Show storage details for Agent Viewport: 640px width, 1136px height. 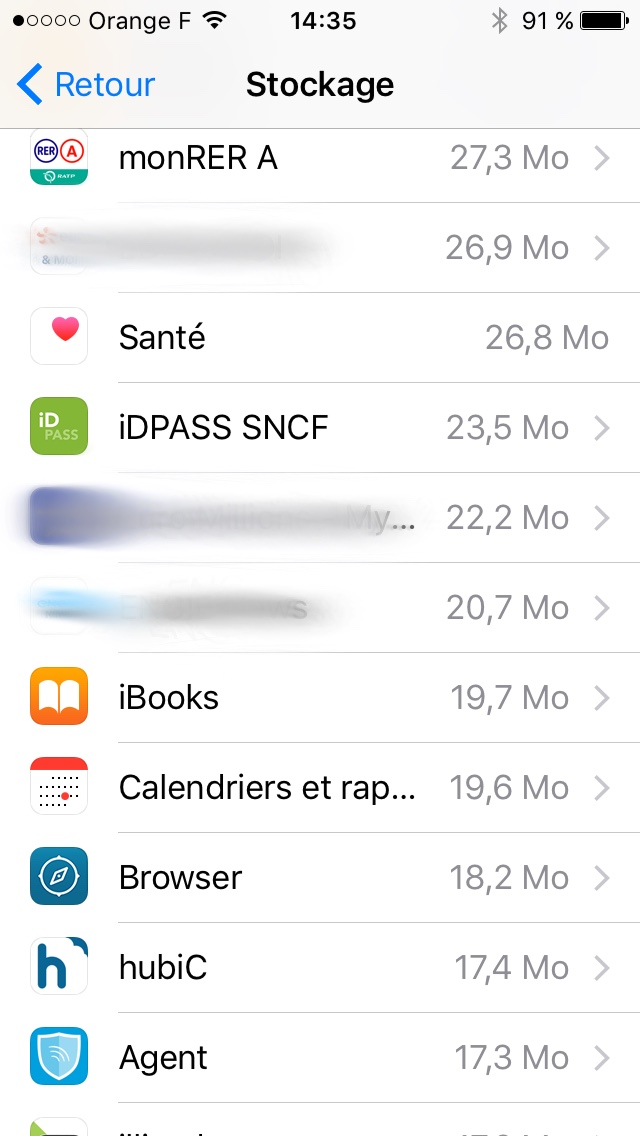320,1058
